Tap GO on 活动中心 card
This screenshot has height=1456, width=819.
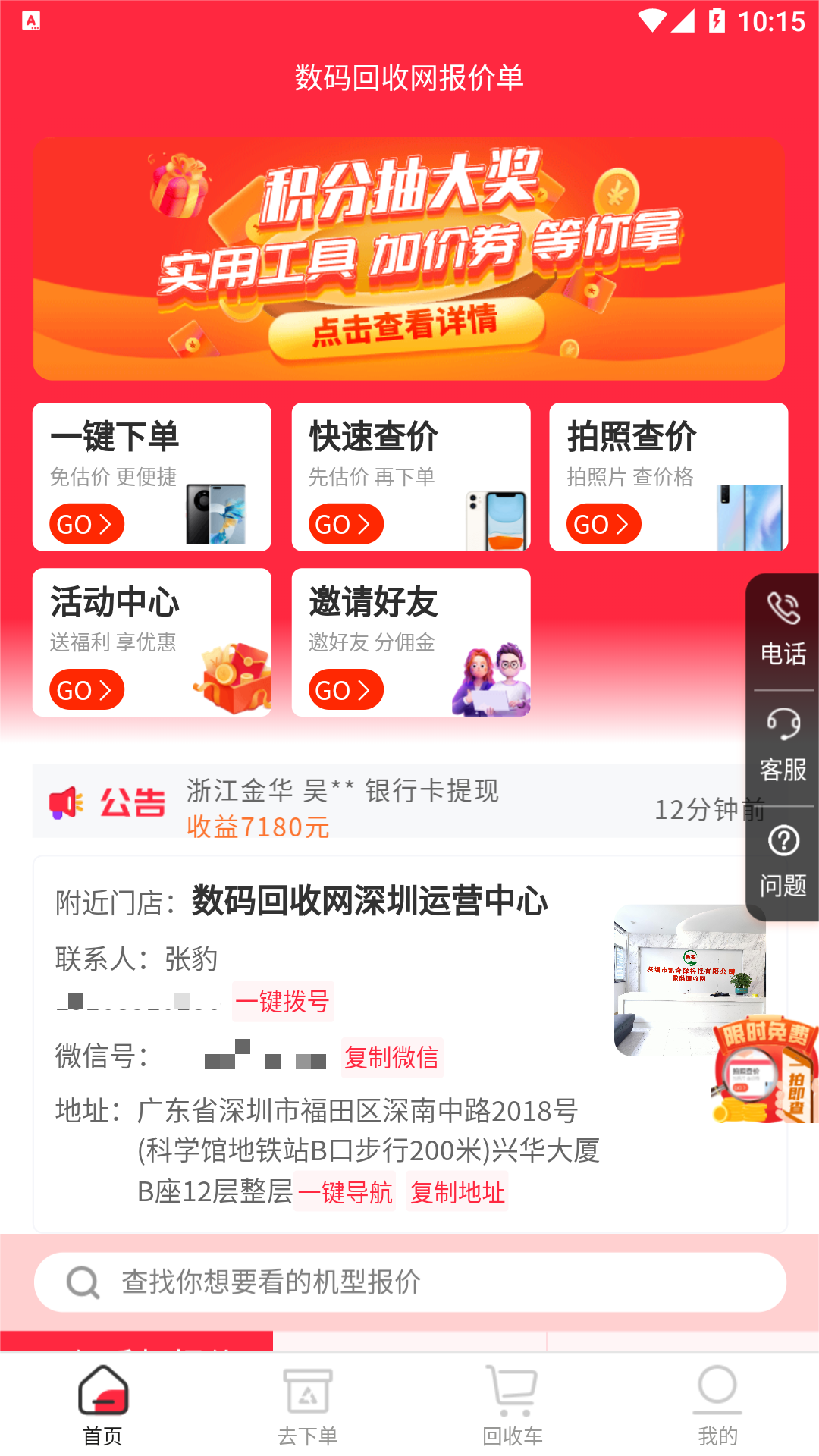coord(85,689)
